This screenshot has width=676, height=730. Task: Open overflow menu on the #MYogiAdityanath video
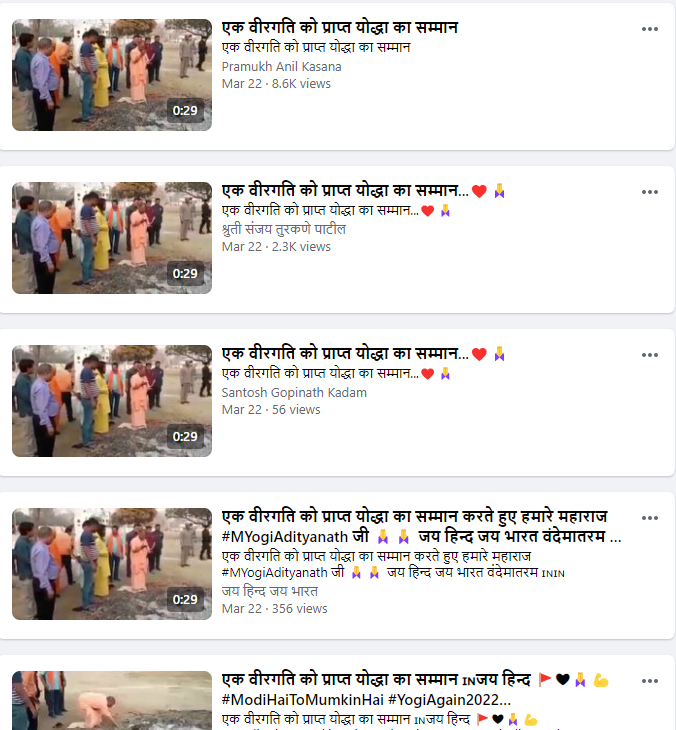[x=650, y=518]
